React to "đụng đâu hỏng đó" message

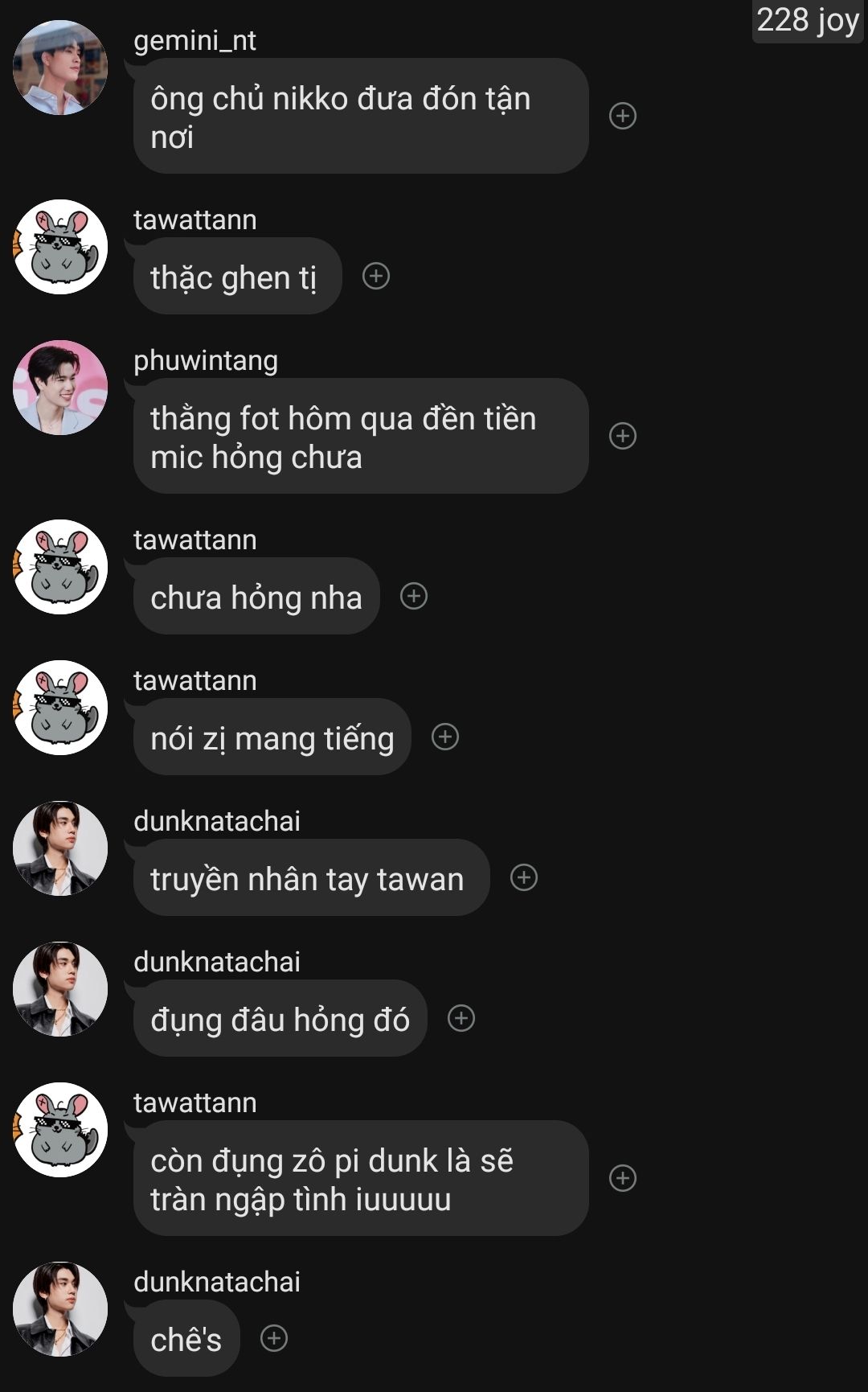click(461, 1018)
